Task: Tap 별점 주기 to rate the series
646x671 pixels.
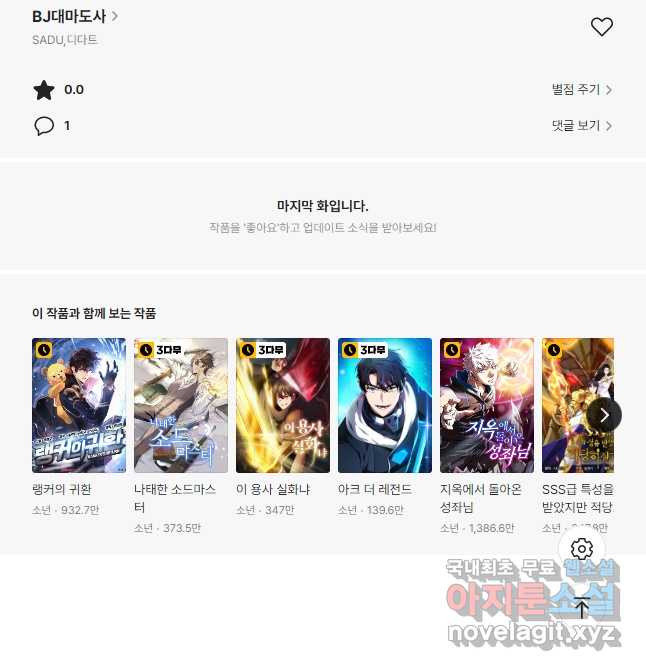Action: coord(581,90)
